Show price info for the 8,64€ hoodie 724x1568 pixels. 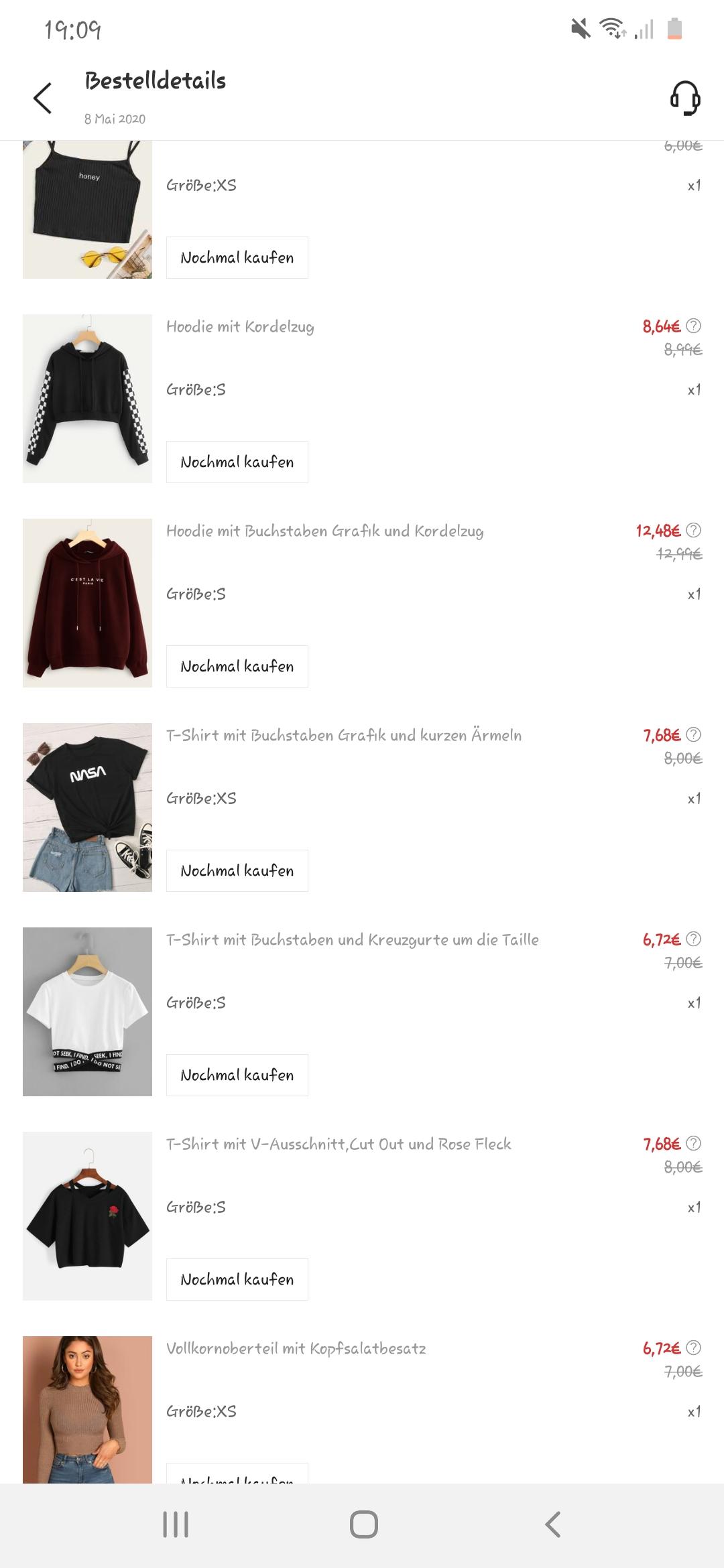click(694, 326)
